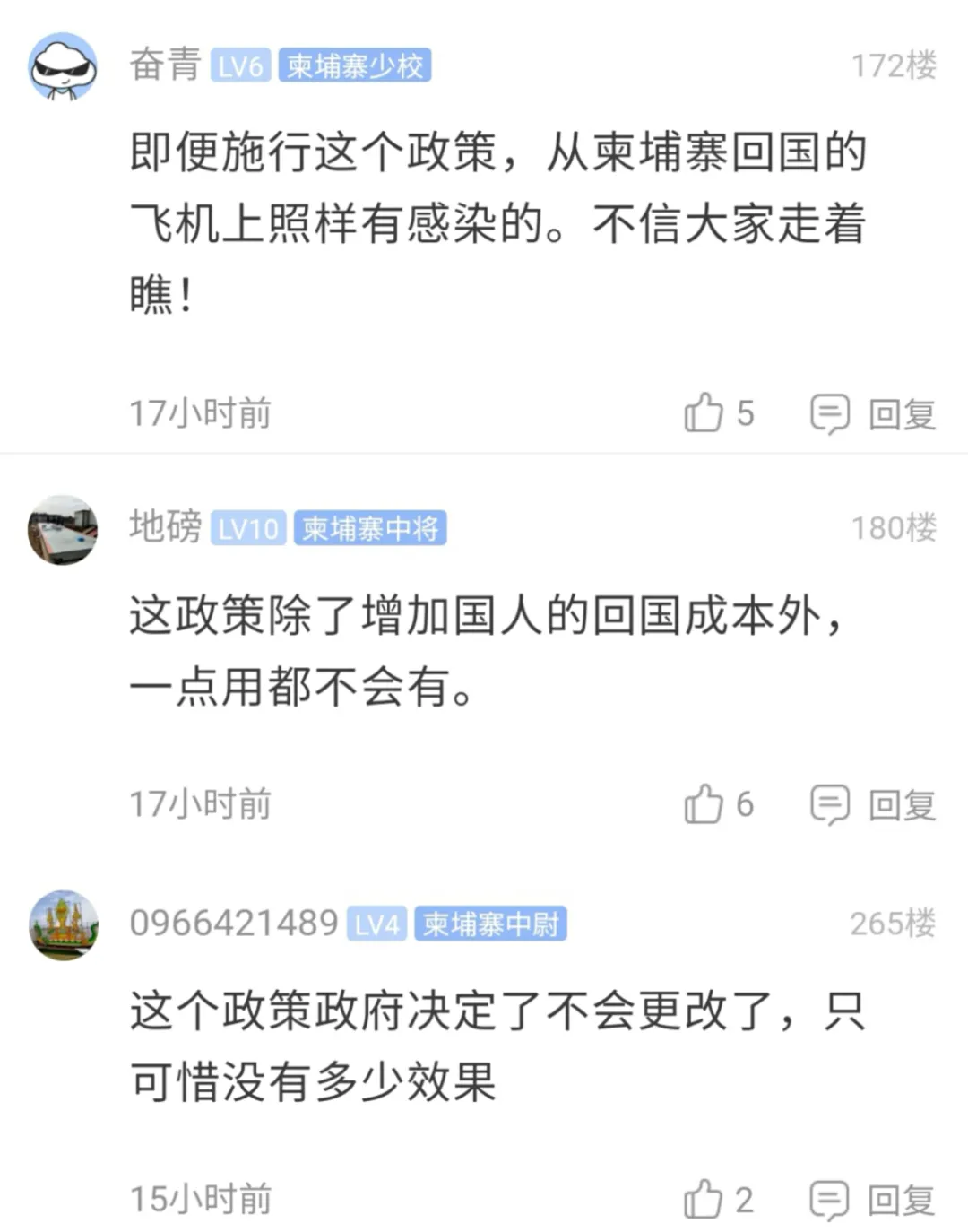Tap the username 地磅
Viewport: 968px width, 1232px height.
(x=166, y=527)
